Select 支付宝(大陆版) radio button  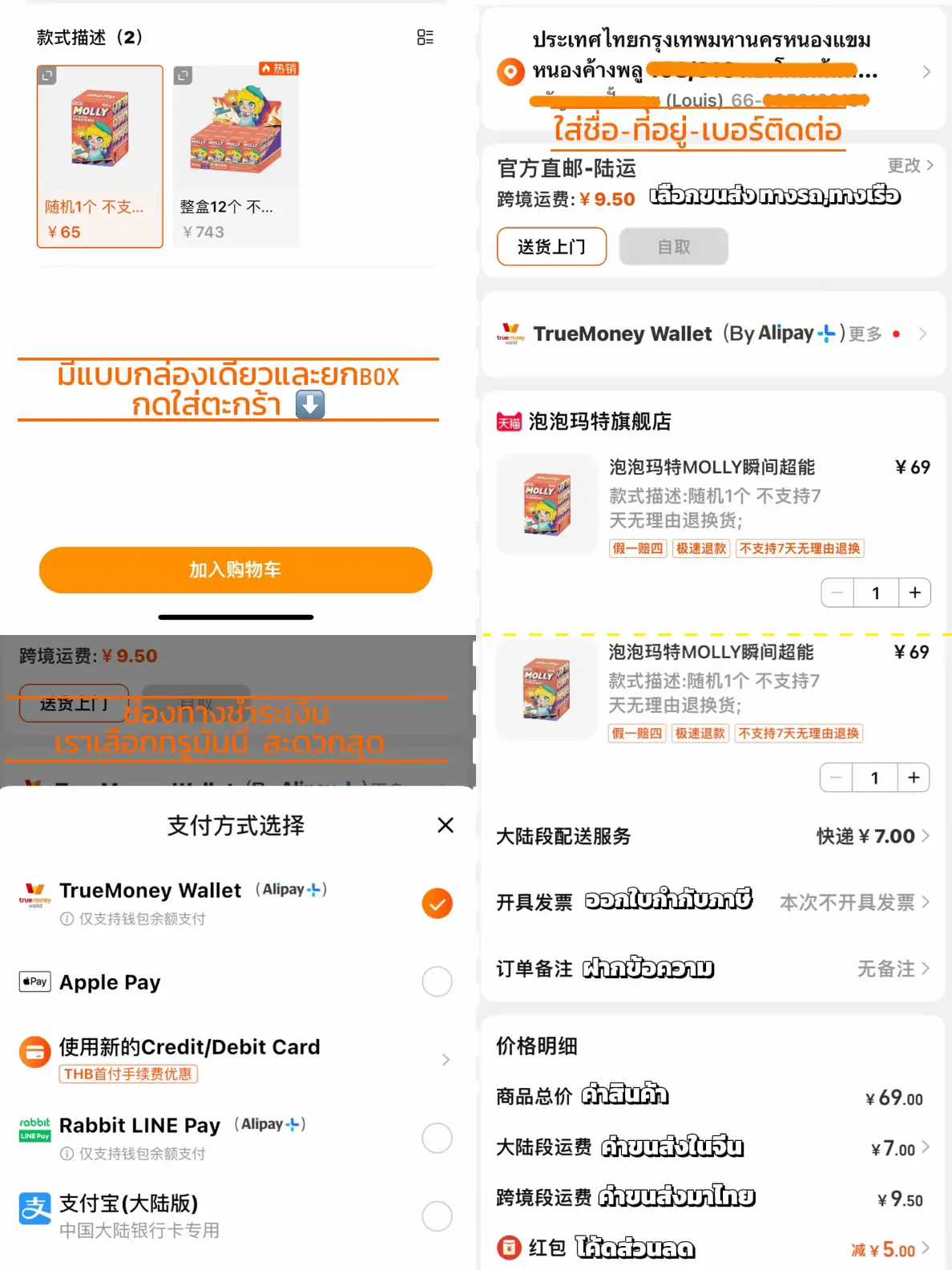(x=437, y=1216)
